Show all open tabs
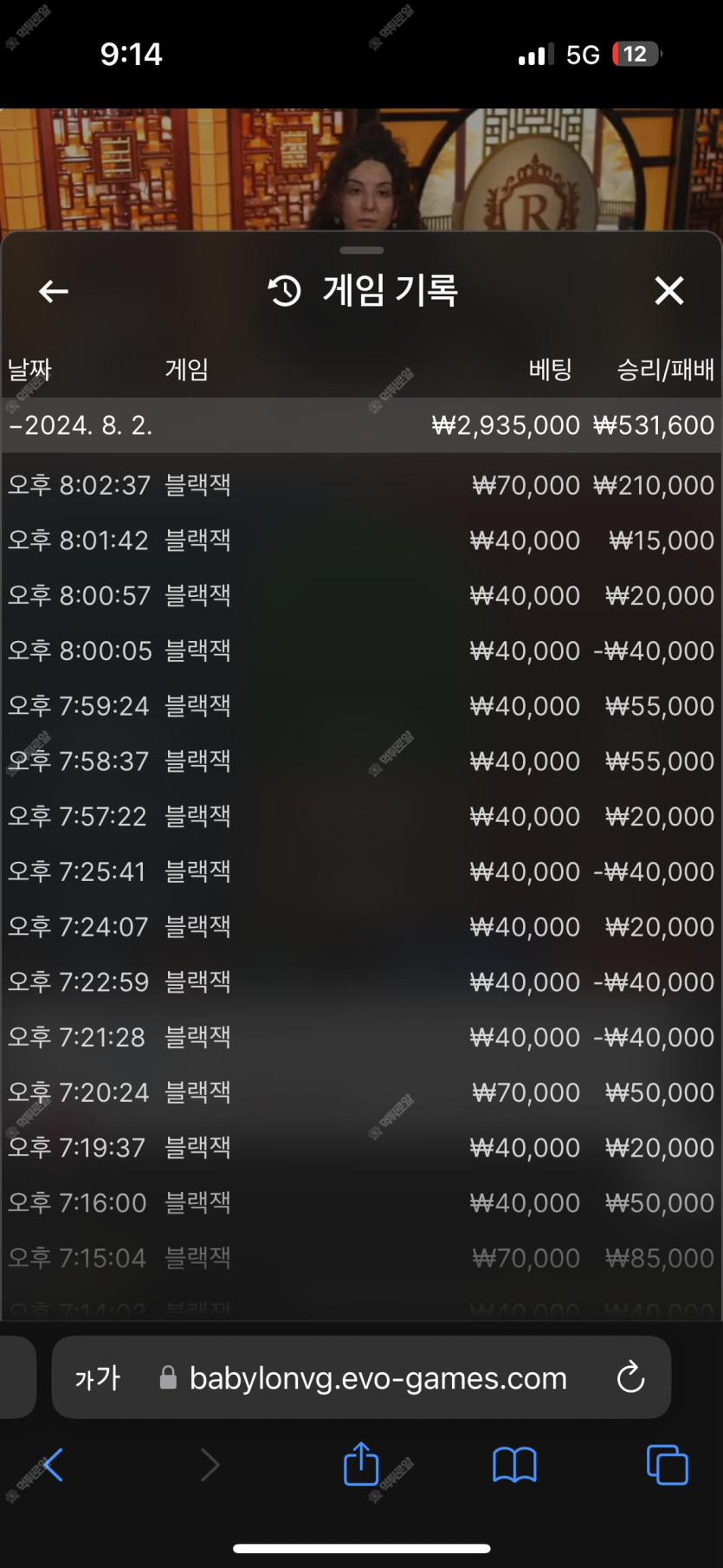Screen dimensions: 723x1568 (667, 1465)
